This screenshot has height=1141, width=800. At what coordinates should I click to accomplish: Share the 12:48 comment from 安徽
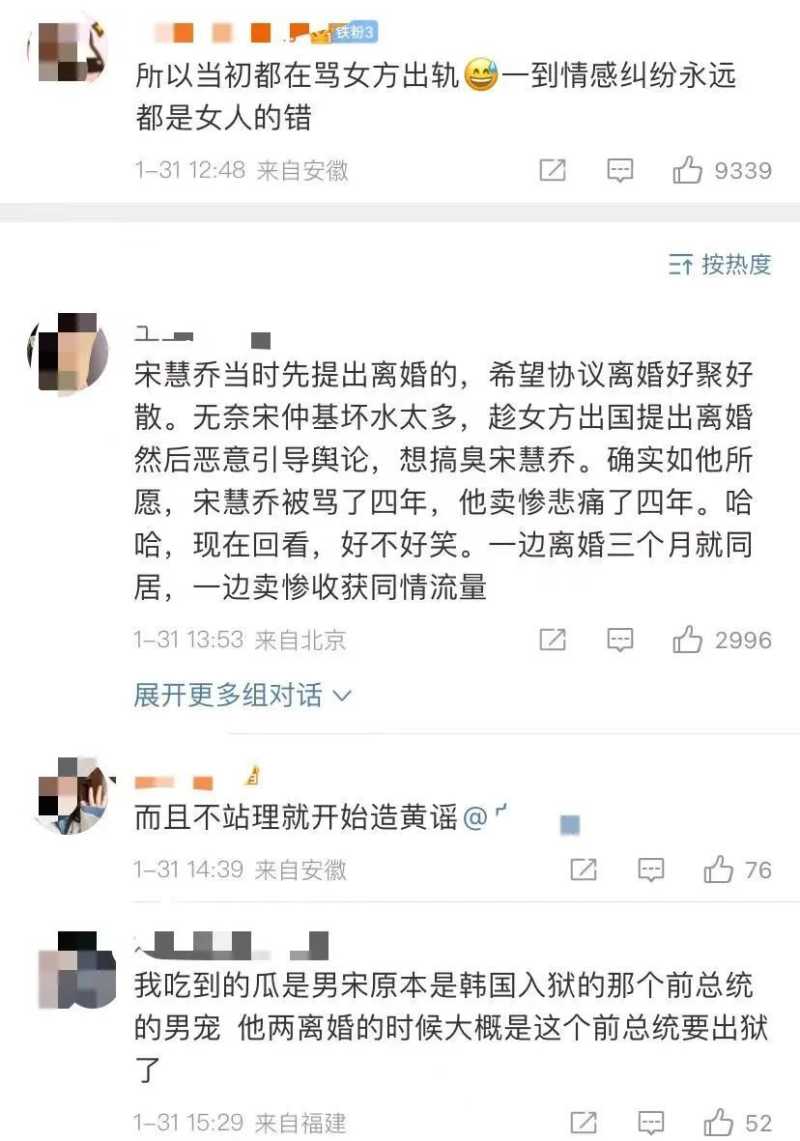(x=553, y=170)
